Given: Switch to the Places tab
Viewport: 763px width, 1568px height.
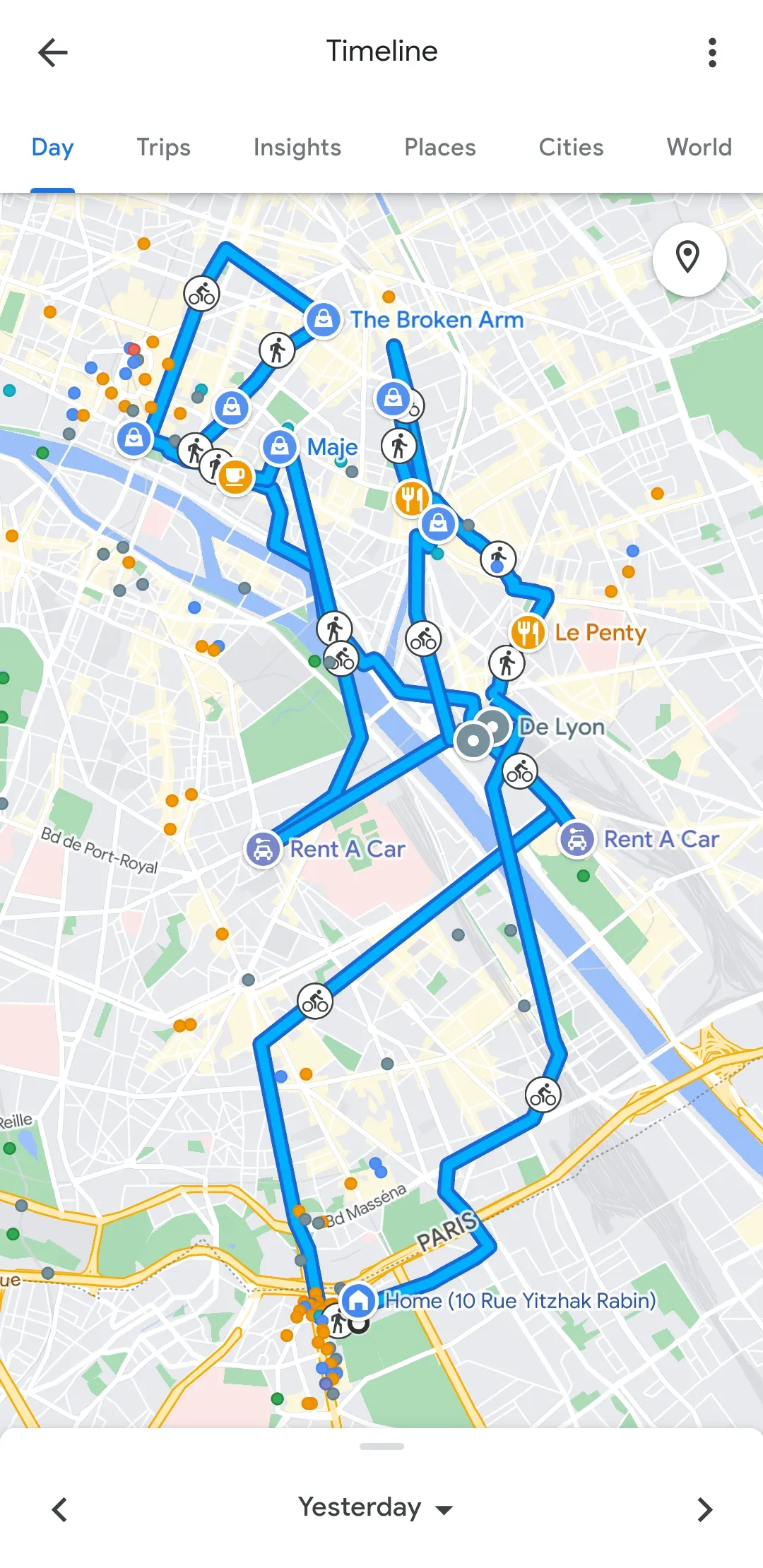Looking at the screenshot, I should point(439,148).
